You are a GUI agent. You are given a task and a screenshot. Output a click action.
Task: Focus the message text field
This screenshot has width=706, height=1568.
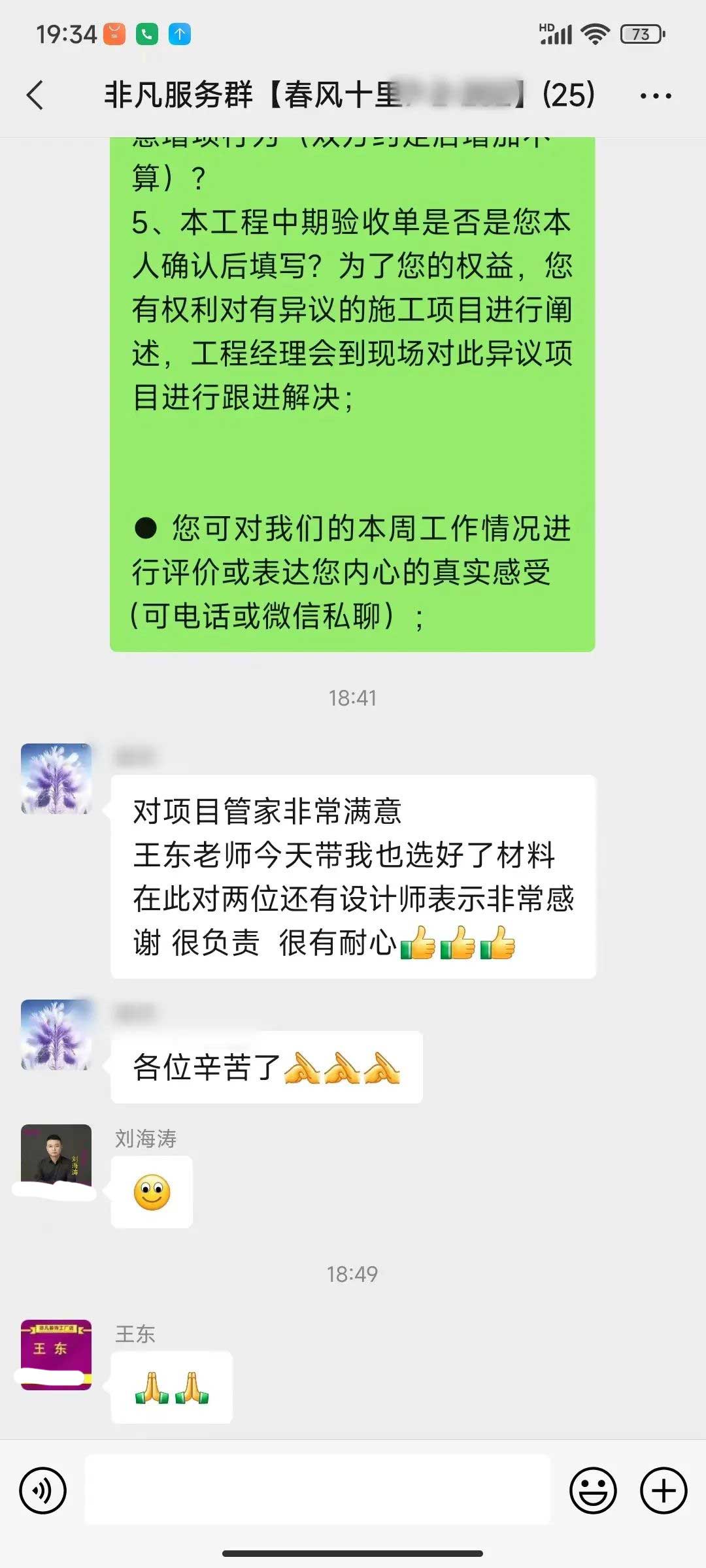click(x=318, y=1491)
